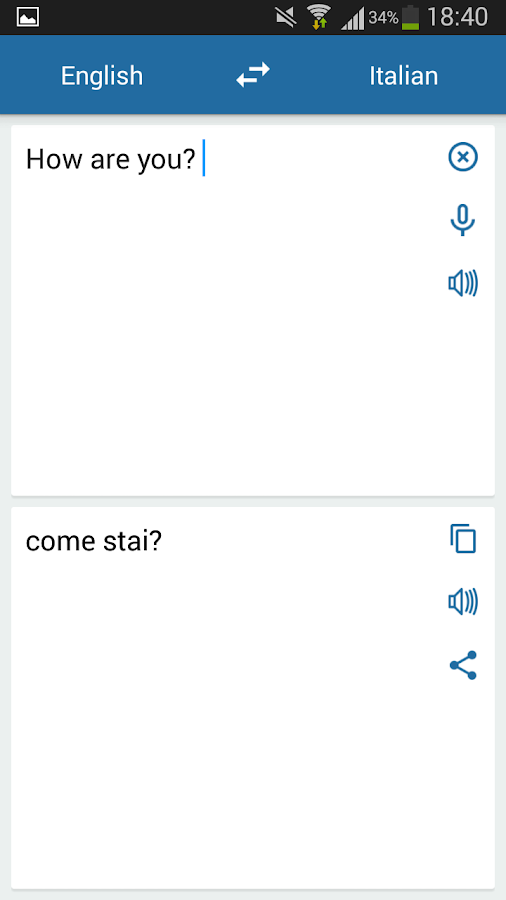Screen dimensions: 506x900
Task: Listen to the English phrase
Action: (463, 284)
